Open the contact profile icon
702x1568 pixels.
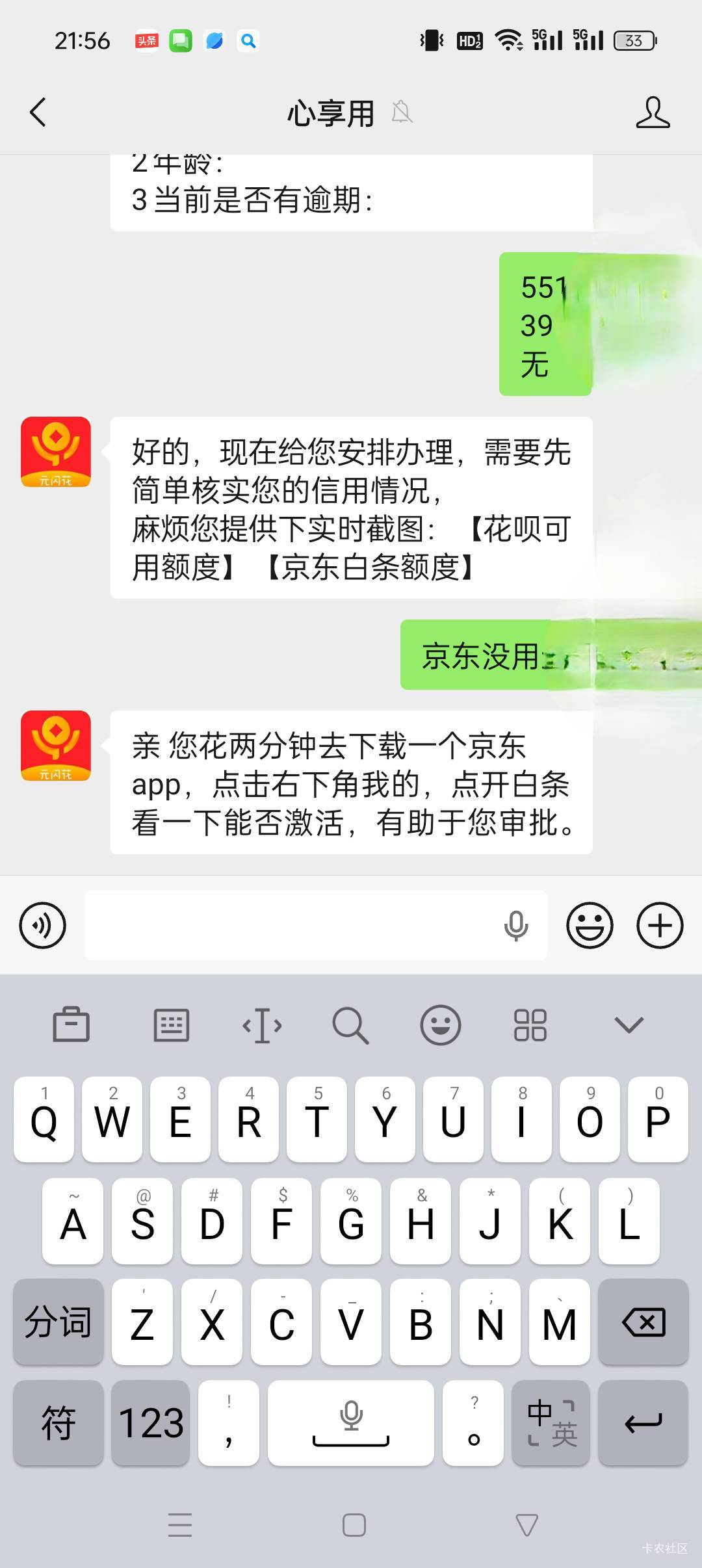tap(653, 112)
